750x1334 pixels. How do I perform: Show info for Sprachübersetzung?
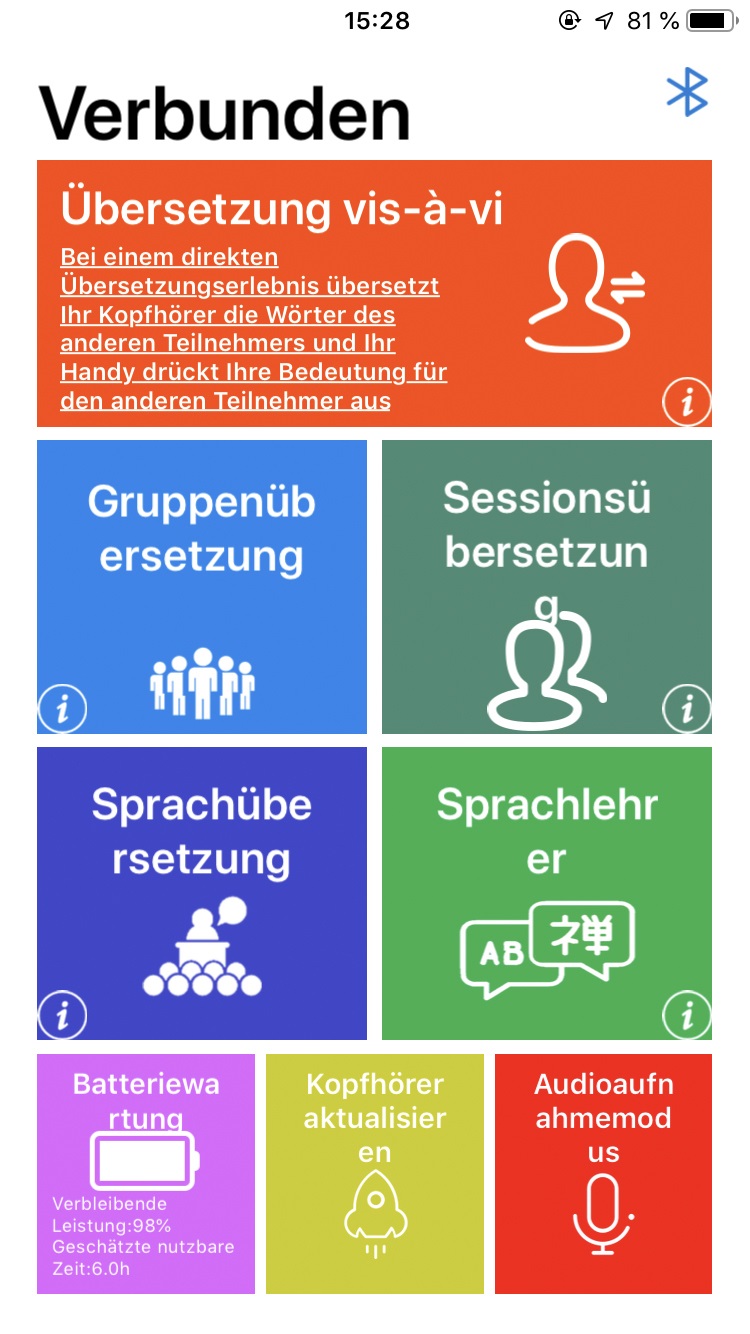click(63, 1016)
